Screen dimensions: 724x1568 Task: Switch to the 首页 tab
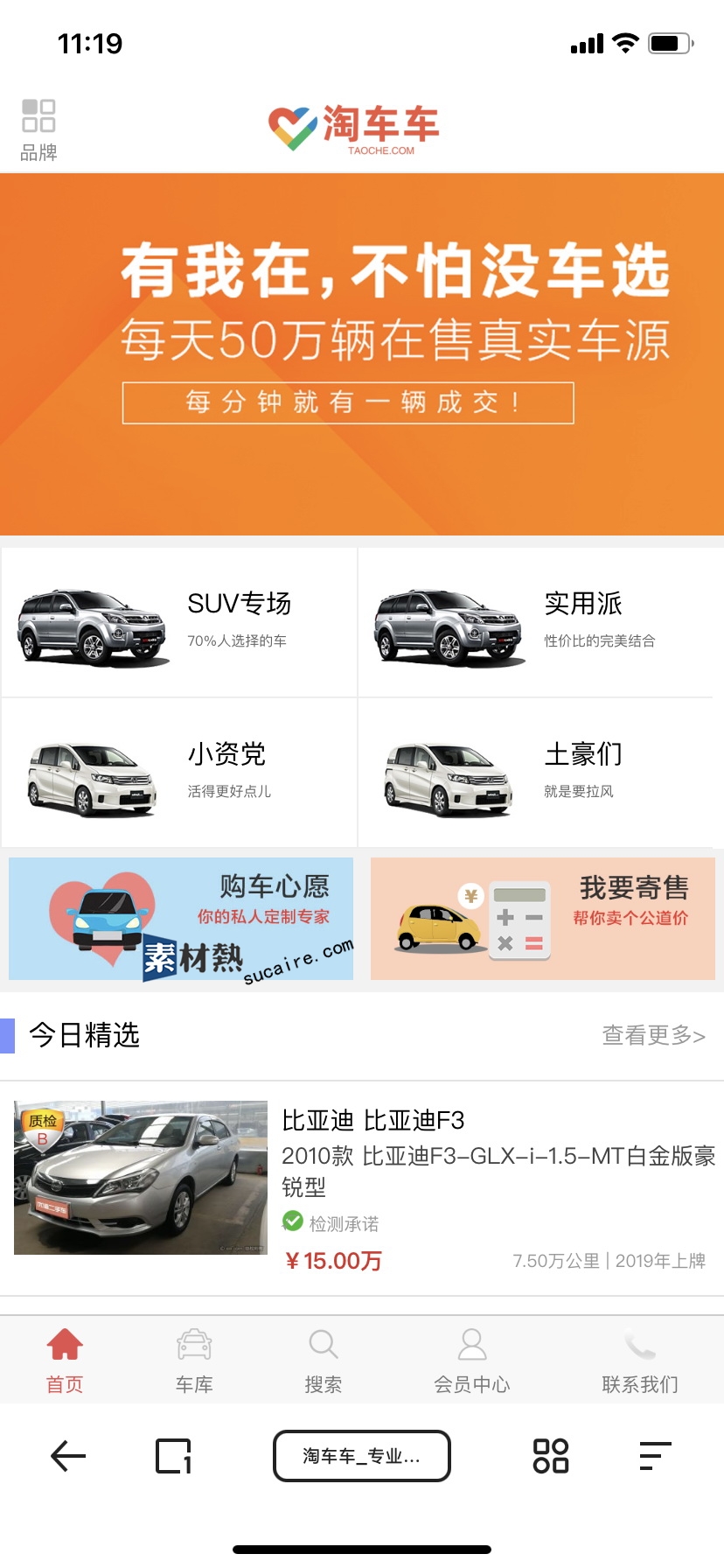65,1361
